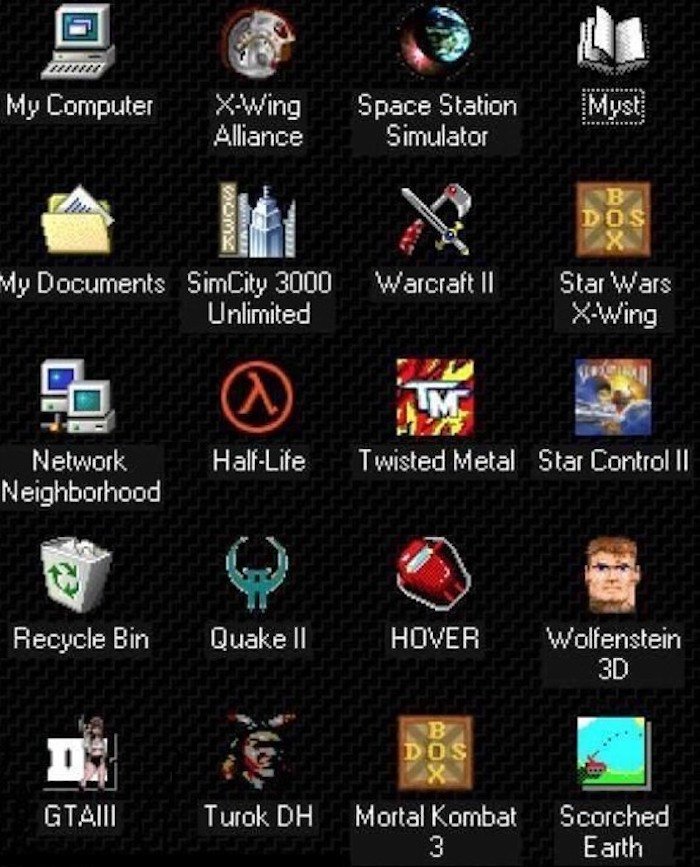Open My Computer
The width and height of the screenshot is (700, 867).
coord(78,42)
